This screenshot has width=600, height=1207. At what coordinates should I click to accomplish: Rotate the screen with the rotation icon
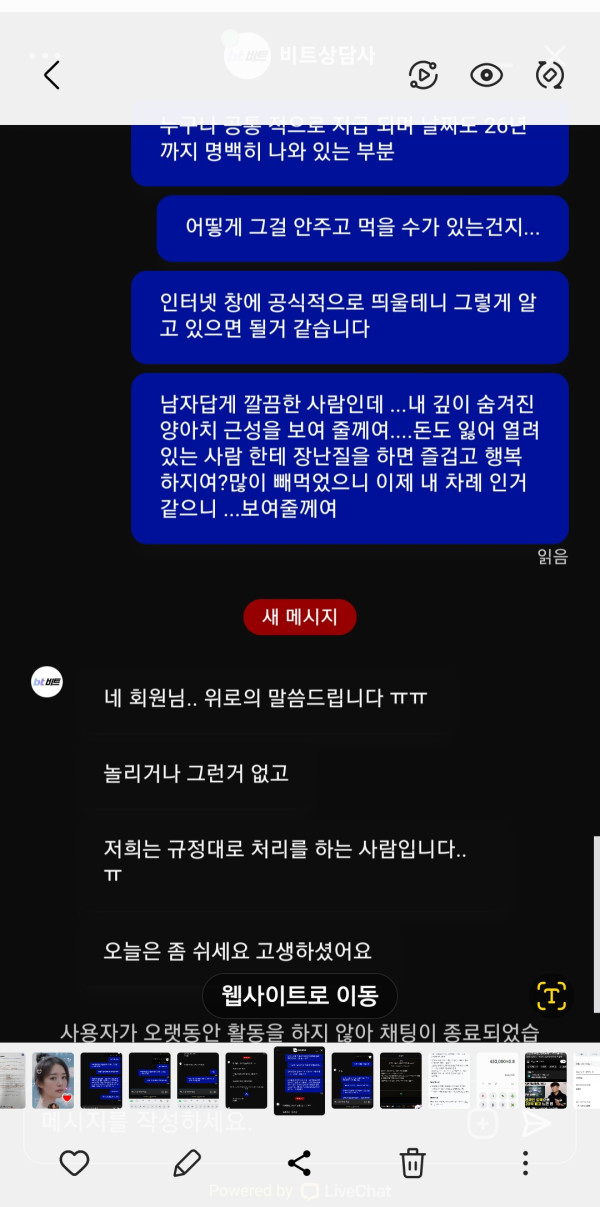[x=550, y=75]
